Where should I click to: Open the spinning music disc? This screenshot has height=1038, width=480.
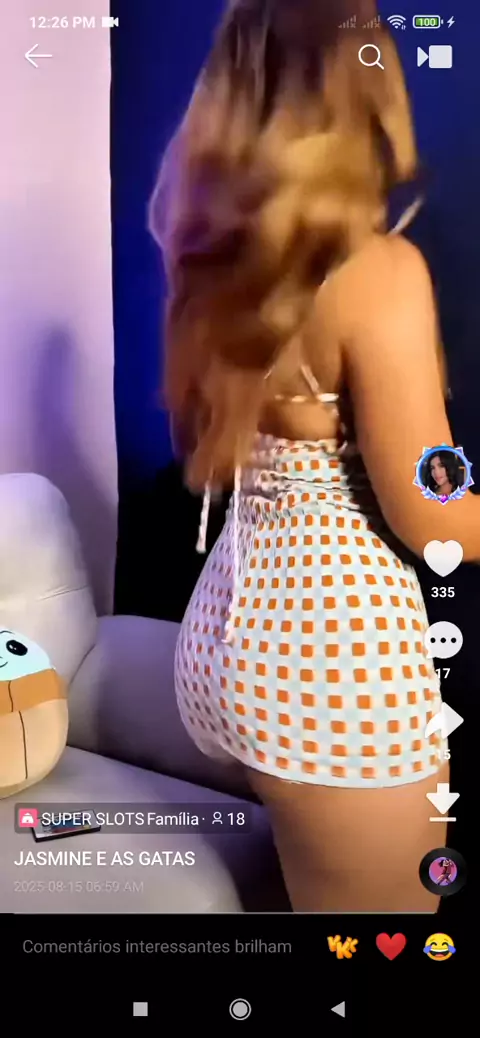click(x=442, y=871)
